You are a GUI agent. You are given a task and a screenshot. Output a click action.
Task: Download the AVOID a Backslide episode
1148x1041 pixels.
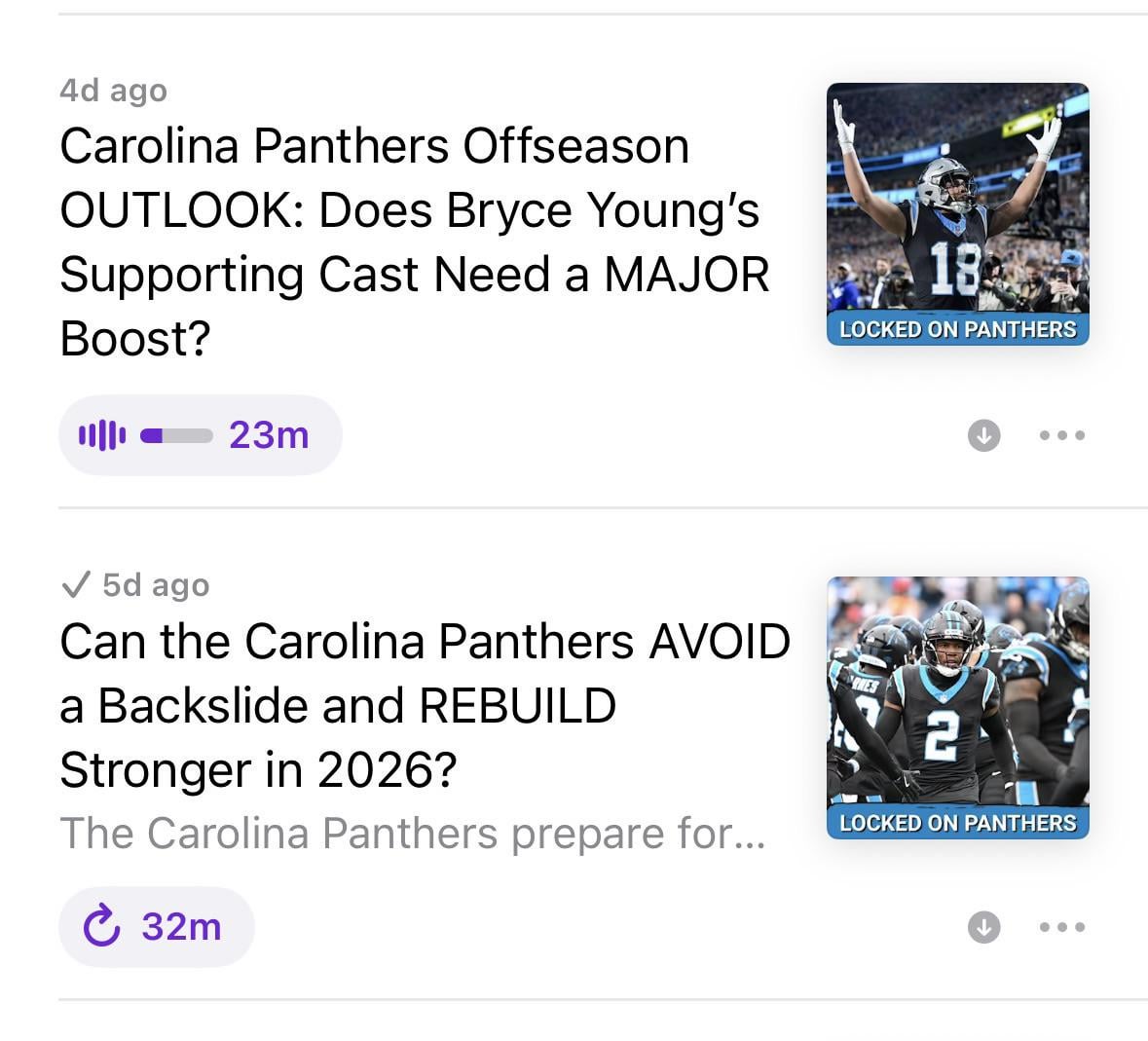(x=983, y=927)
